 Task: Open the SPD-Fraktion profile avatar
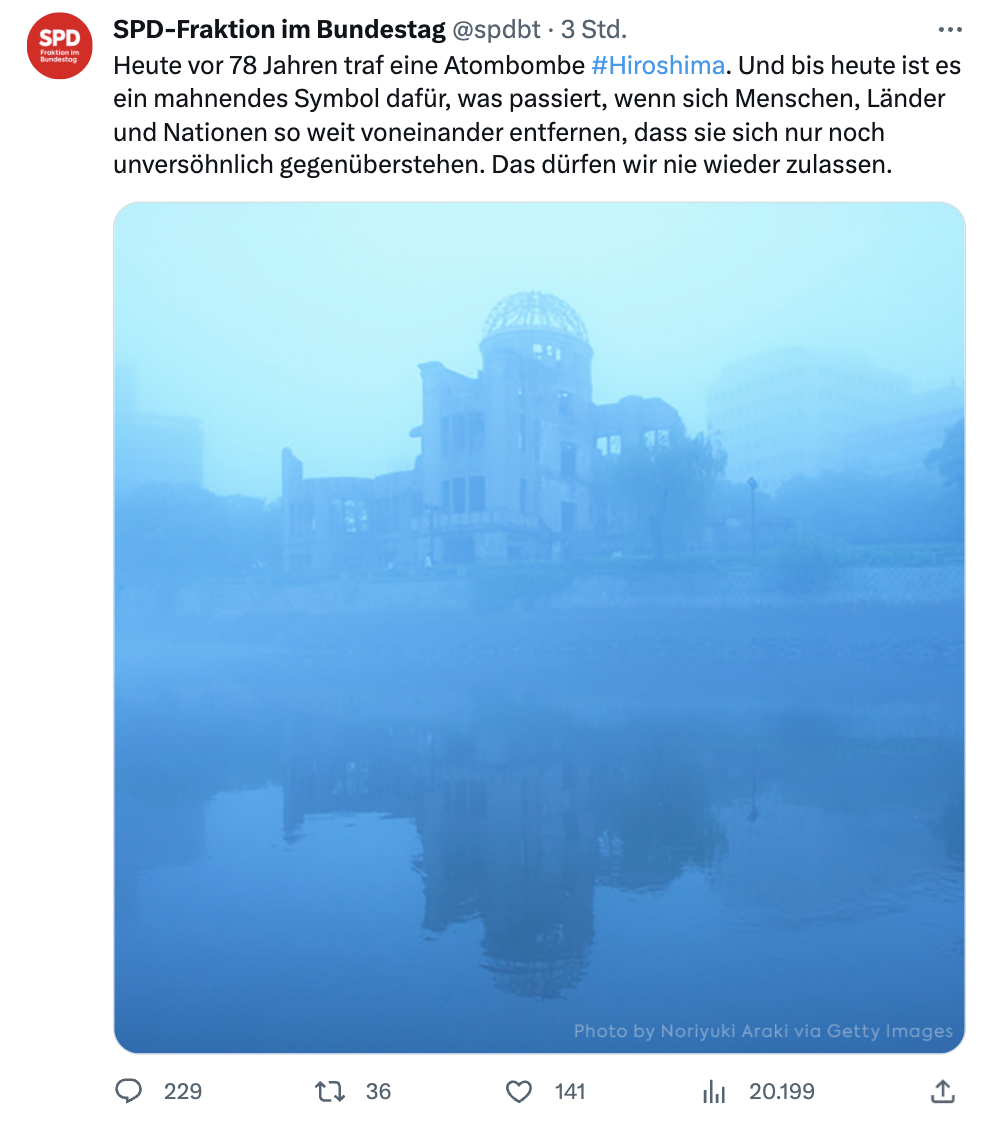point(60,46)
